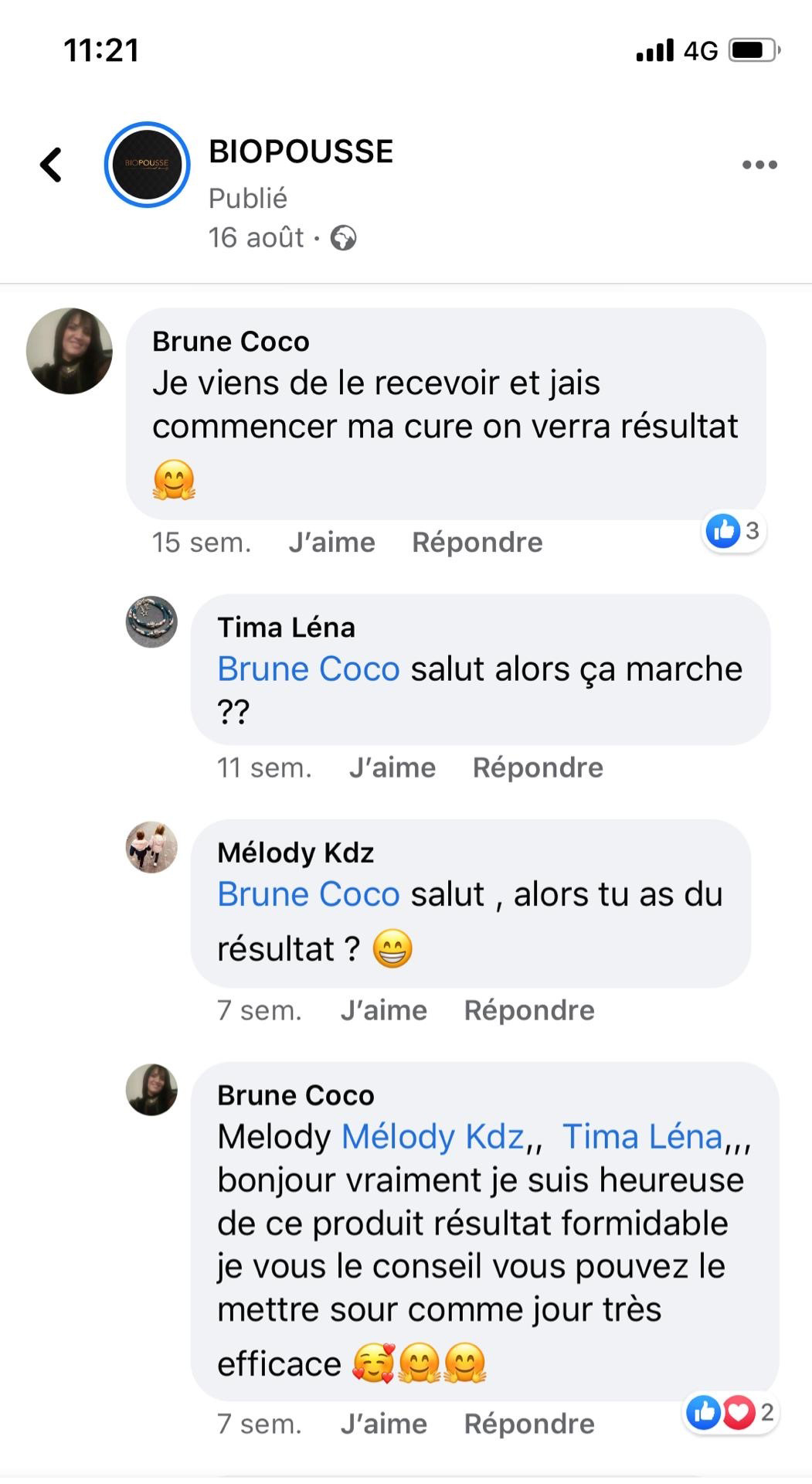Image resolution: width=812 pixels, height=1484 pixels.
Task: Like Tima Léna's comment
Action: point(392,768)
